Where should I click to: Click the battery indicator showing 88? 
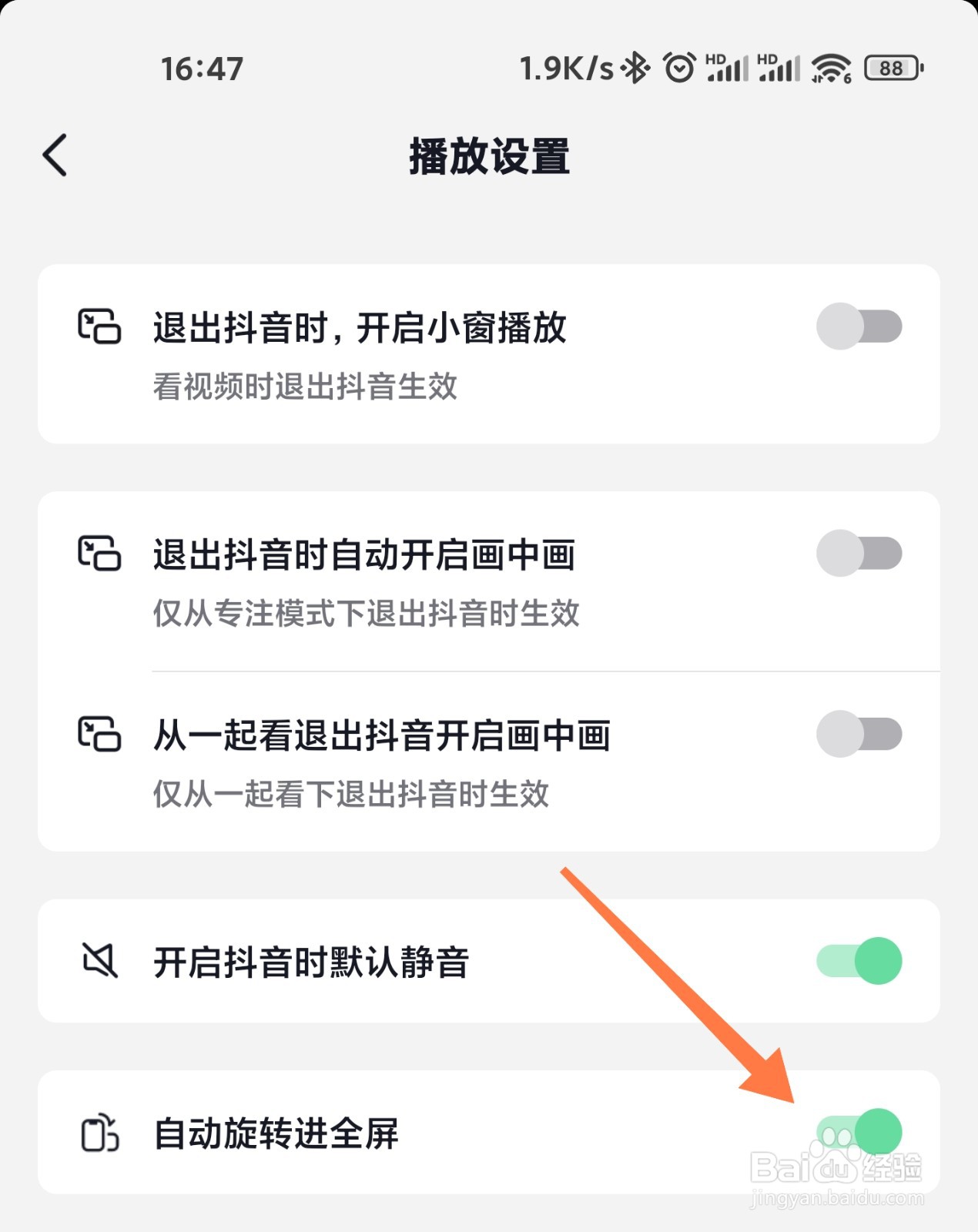[x=889, y=69]
